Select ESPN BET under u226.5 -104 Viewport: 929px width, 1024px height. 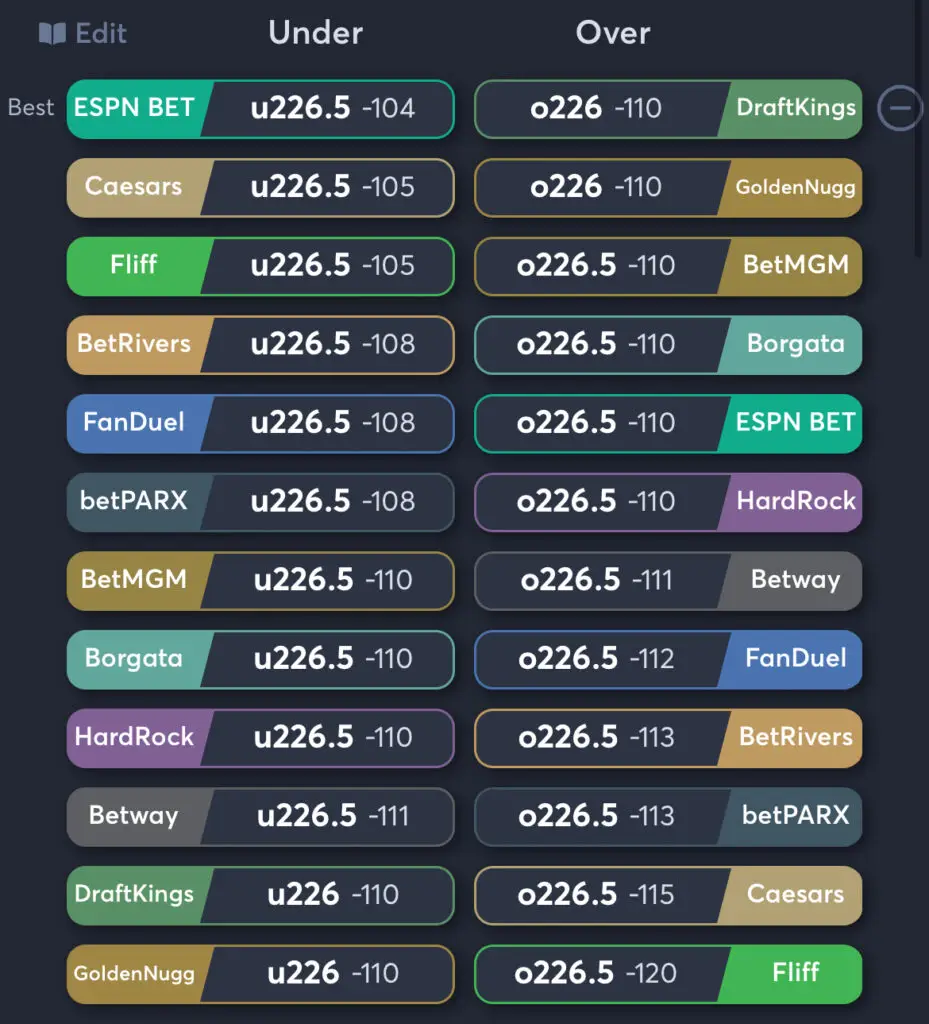260,108
